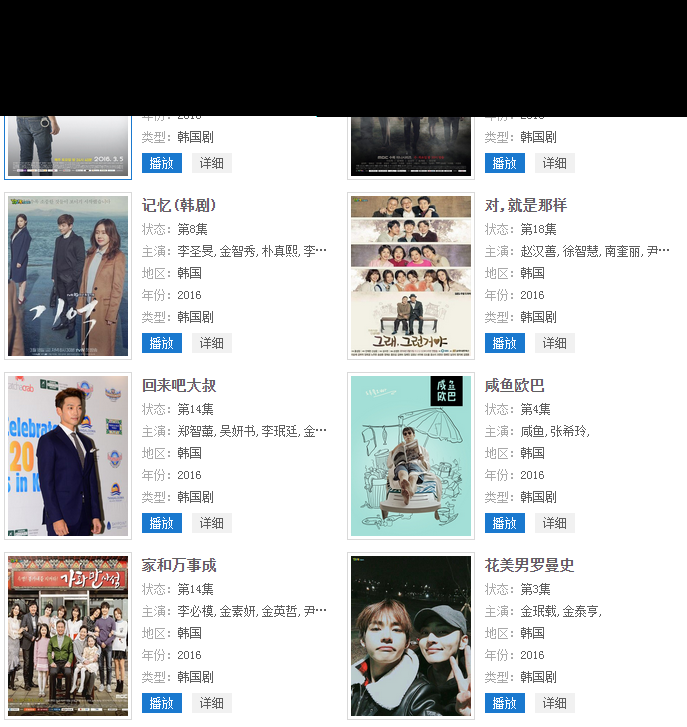Image resolution: width=687 pixels, height=727 pixels.
Task: Play 家和万事成 via 播放
Action: 162,703
